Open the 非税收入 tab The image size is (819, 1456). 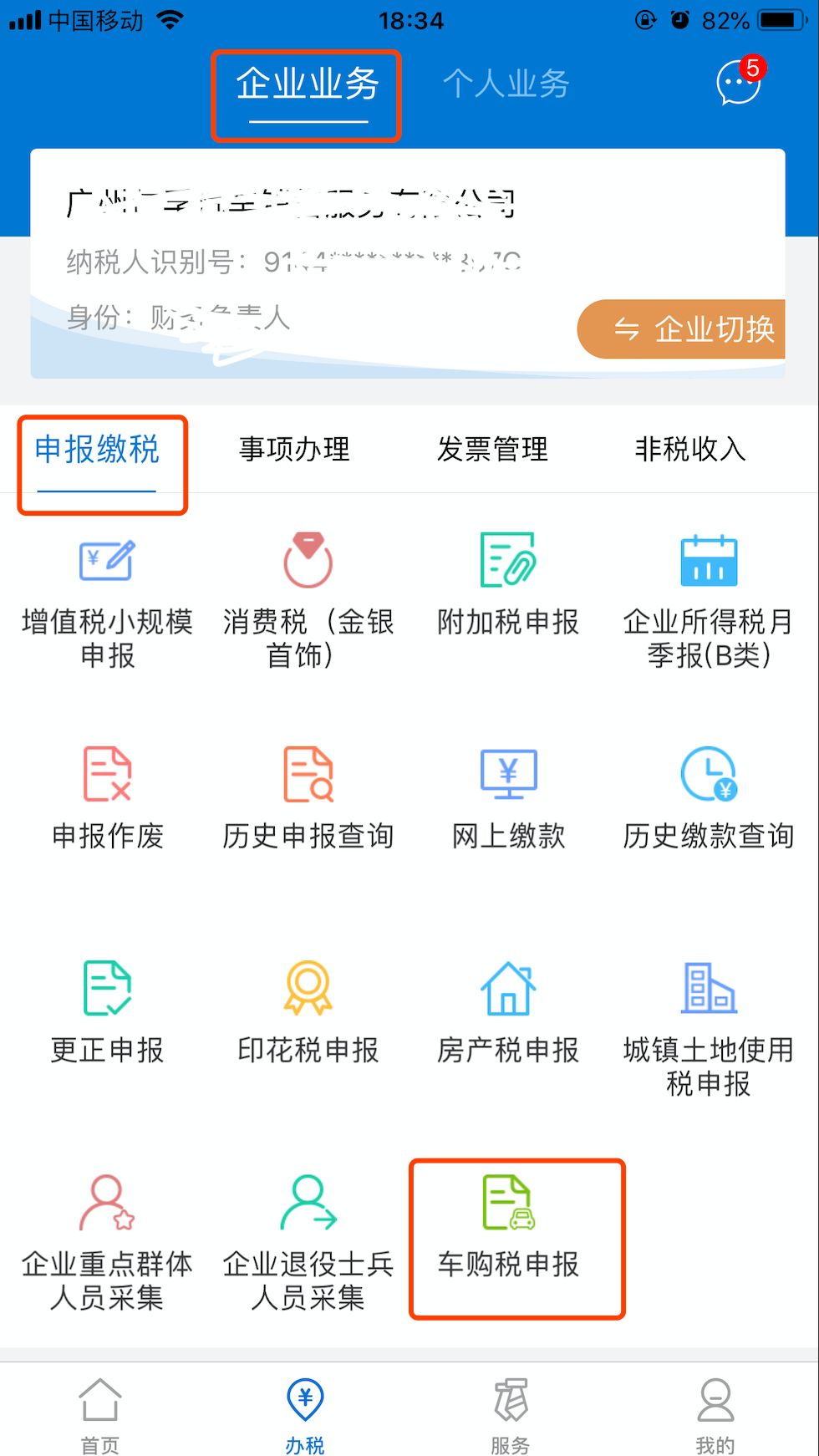click(689, 450)
